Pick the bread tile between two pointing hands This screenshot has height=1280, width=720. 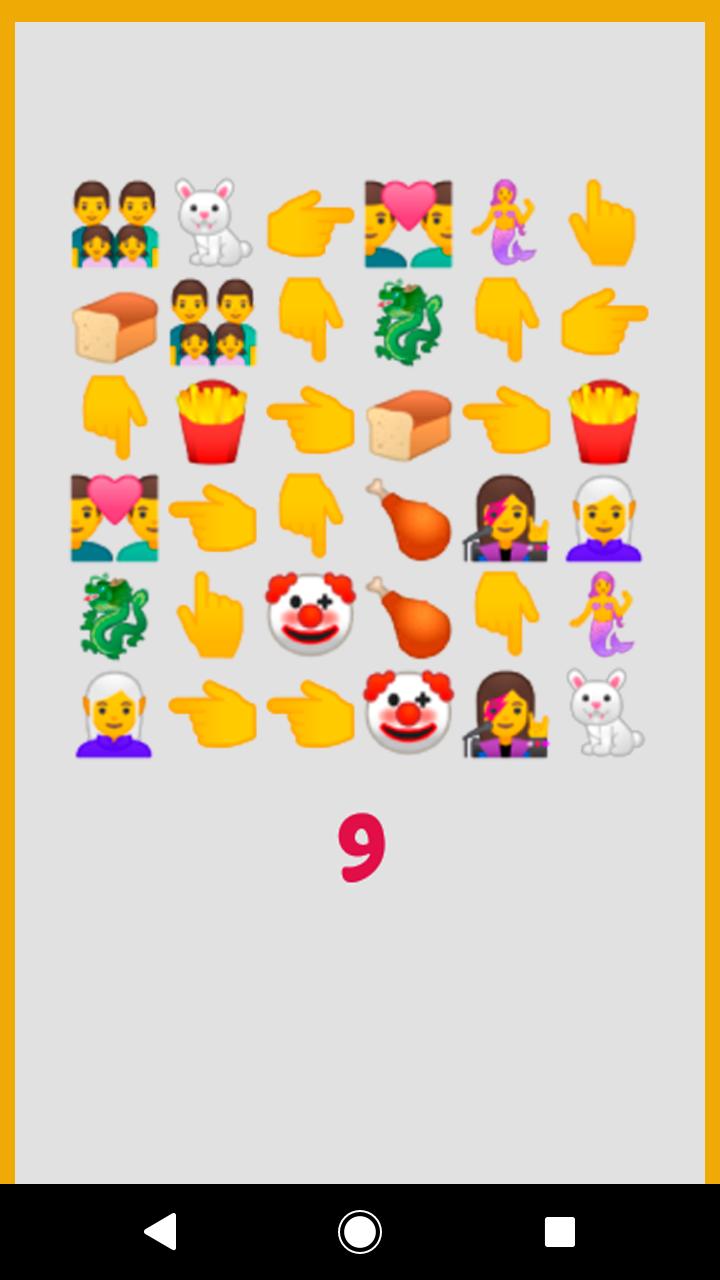[x=408, y=419]
